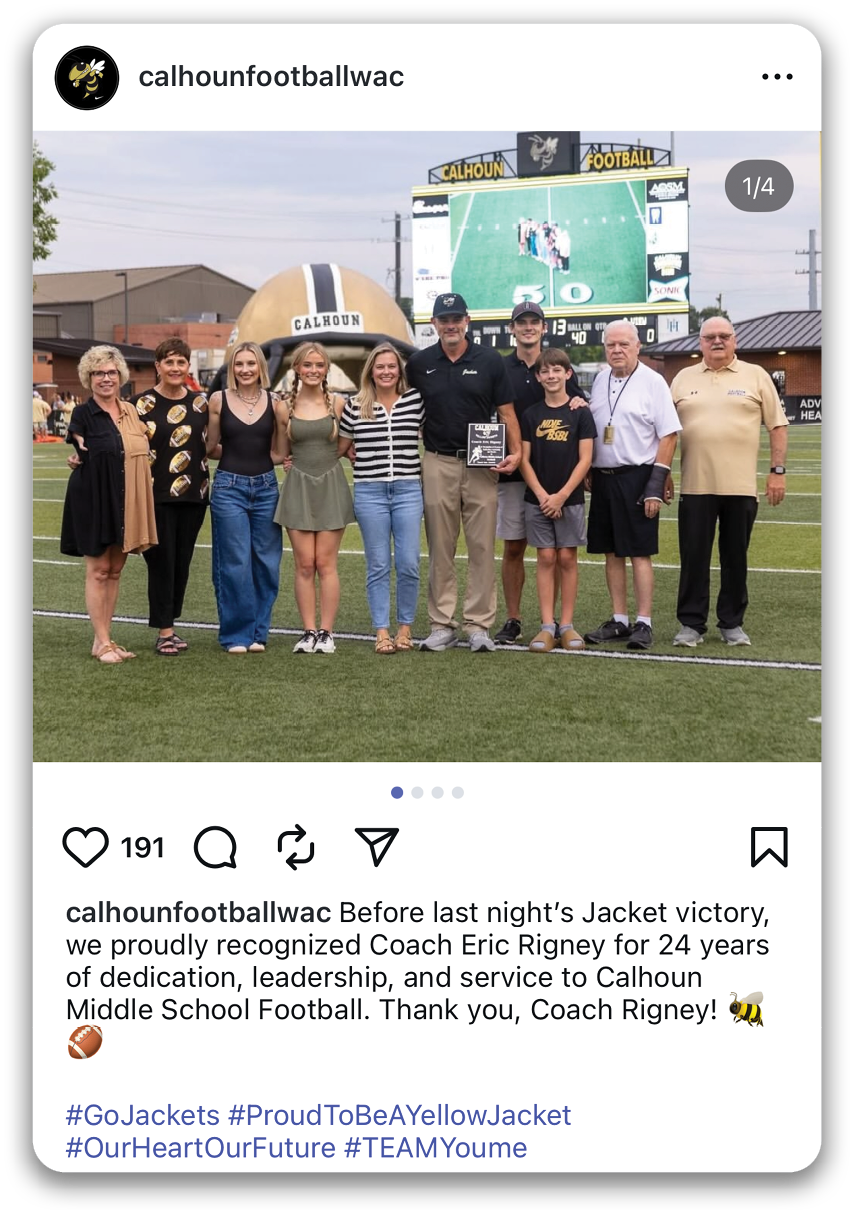The image size is (854, 1214).
Task: Open comments with the speech bubble icon
Action: click(215, 848)
